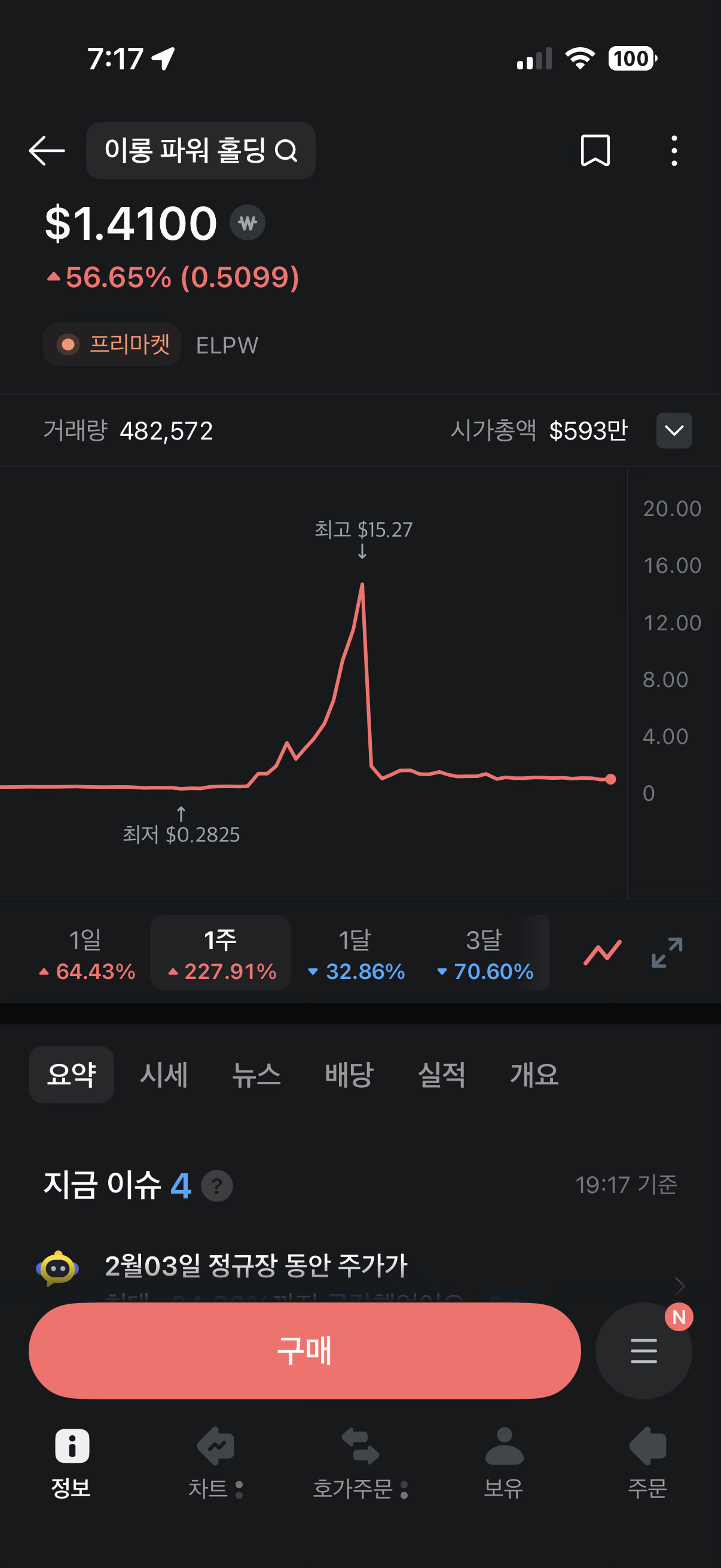Toggle price display to won currency

(x=247, y=224)
